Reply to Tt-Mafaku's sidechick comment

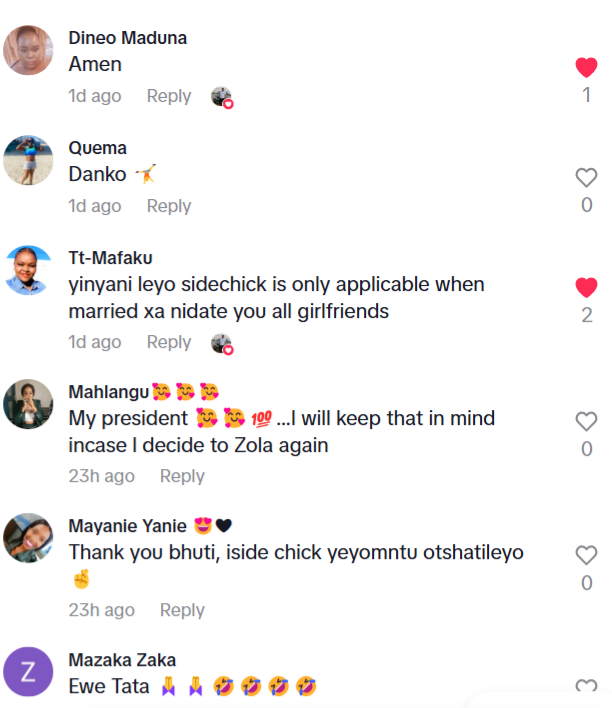pos(168,342)
